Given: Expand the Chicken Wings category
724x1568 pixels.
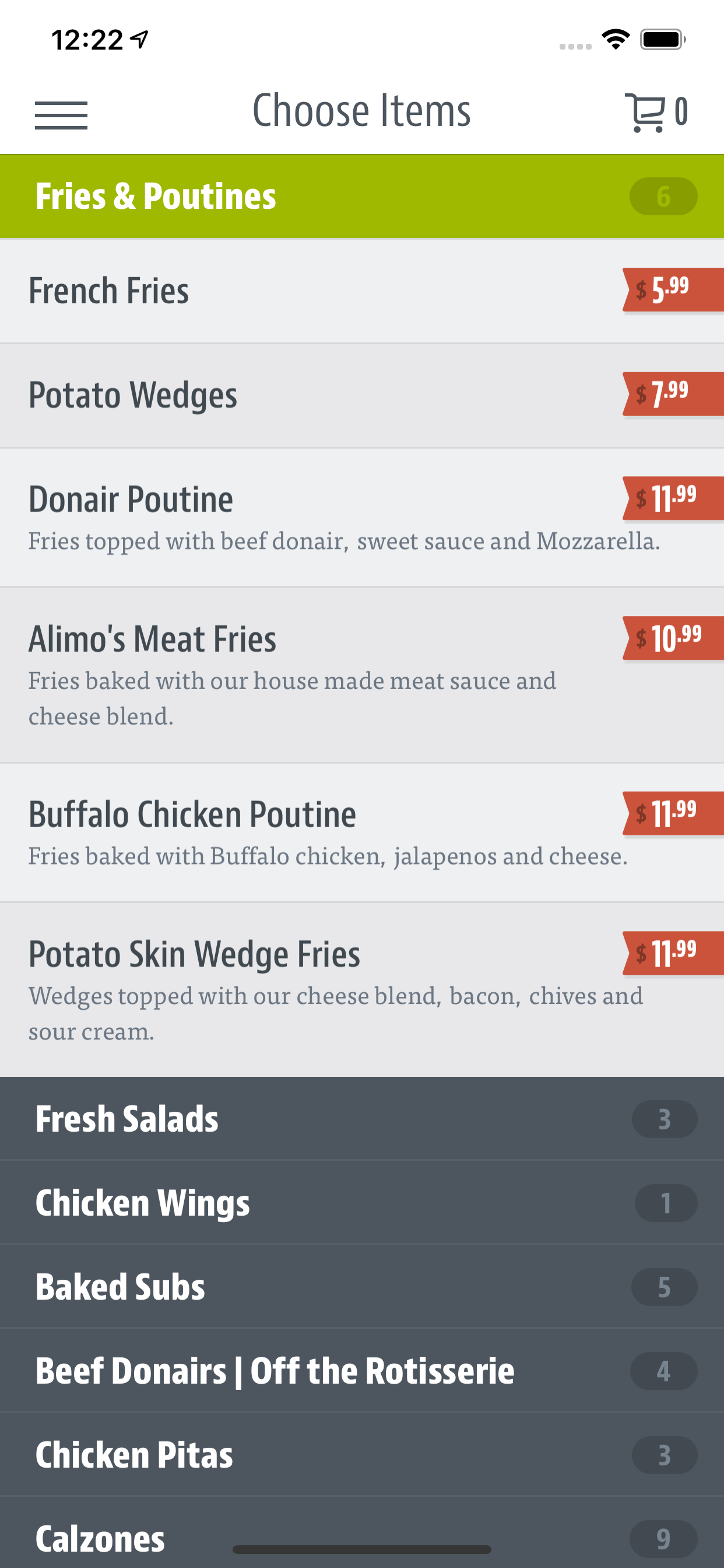Looking at the screenshot, I should click(x=362, y=1203).
